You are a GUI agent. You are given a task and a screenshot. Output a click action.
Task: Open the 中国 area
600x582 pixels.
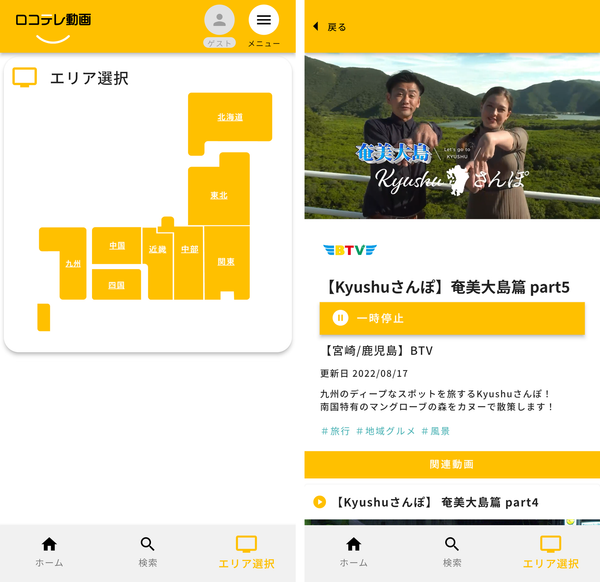117,245
